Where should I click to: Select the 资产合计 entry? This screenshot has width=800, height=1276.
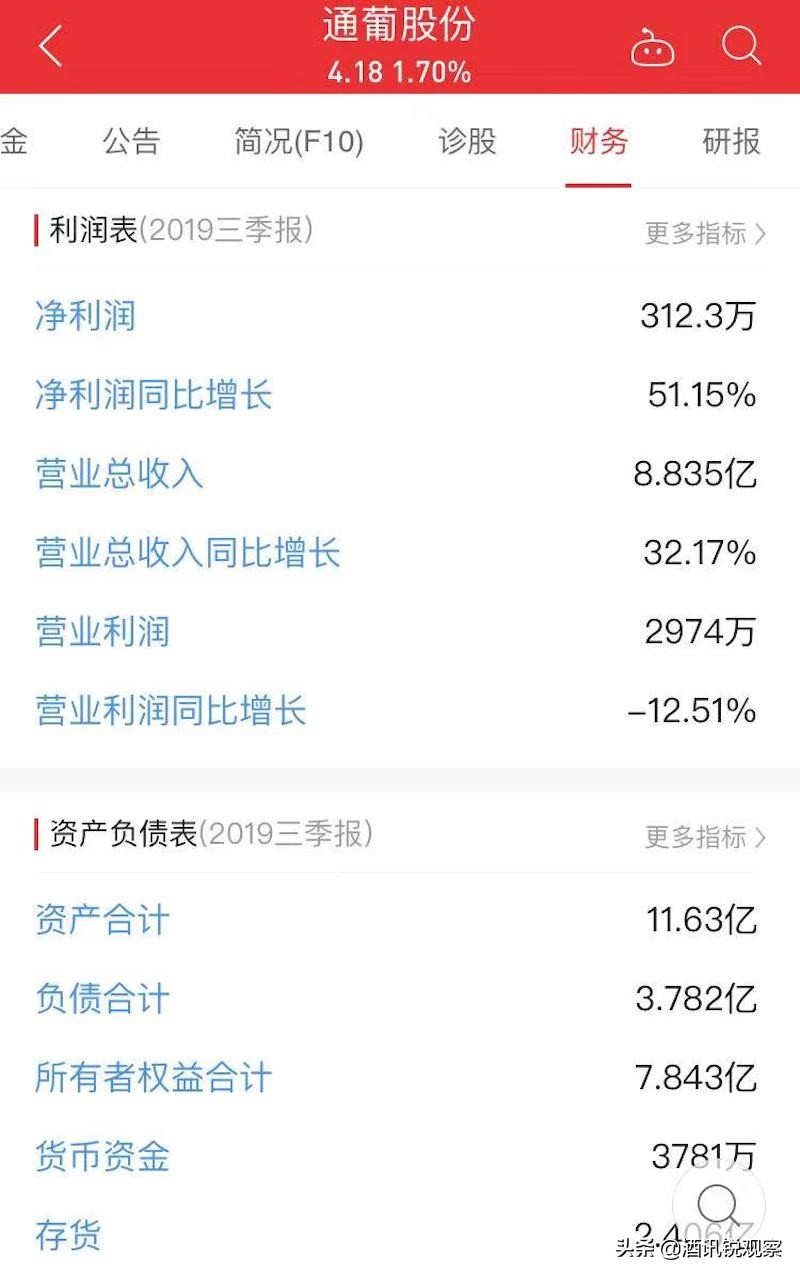(101, 920)
